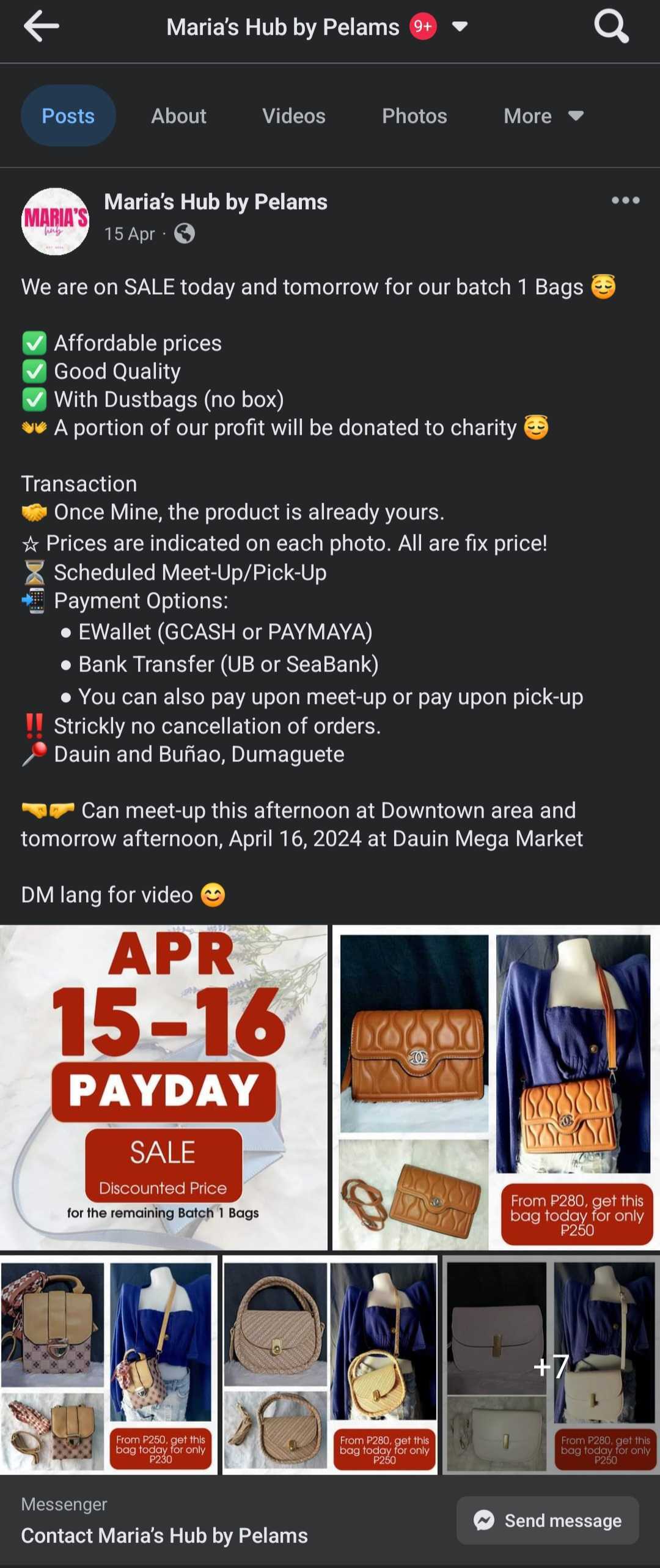Open Maria's Hub profile picture on post
This screenshot has width=660, height=1568.
coord(55,221)
